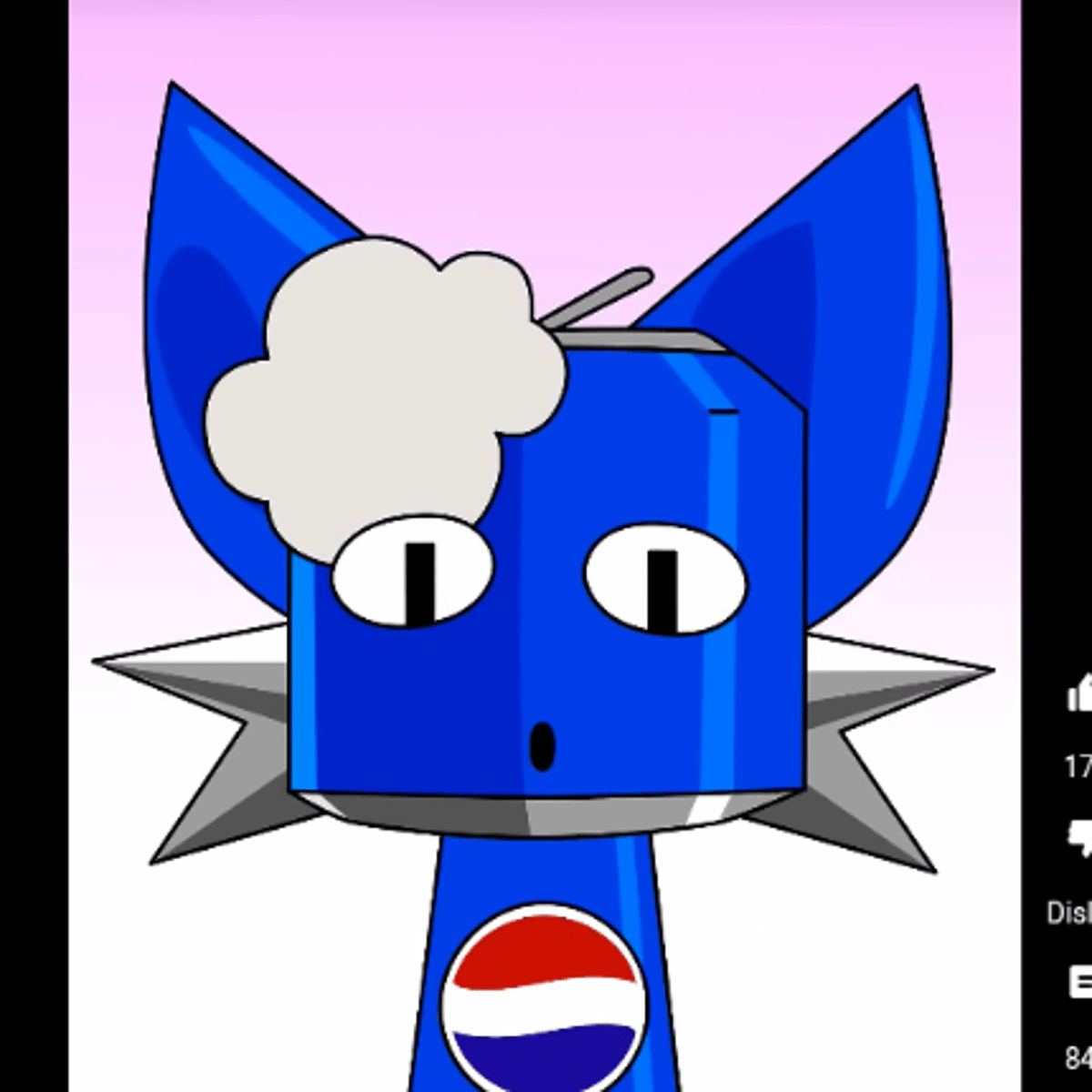Screen dimensions: 1092x1092
Task: Dislike this Shorts video
Action: tap(1080, 839)
